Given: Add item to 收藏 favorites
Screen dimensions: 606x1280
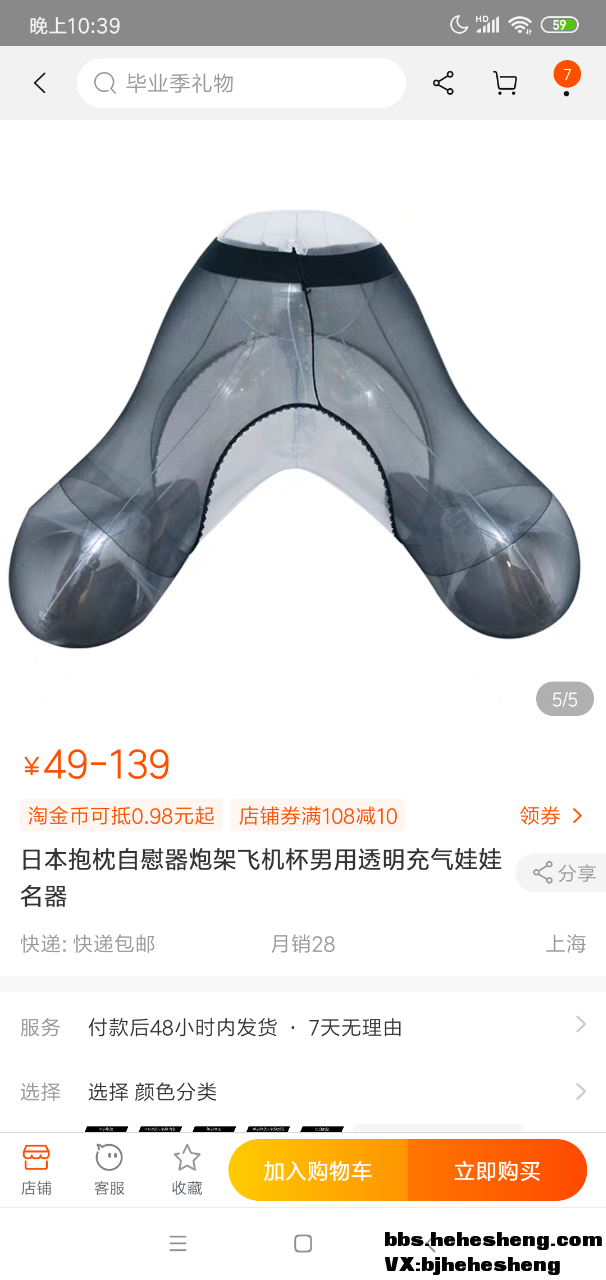Looking at the screenshot, I should point(187,1170).
